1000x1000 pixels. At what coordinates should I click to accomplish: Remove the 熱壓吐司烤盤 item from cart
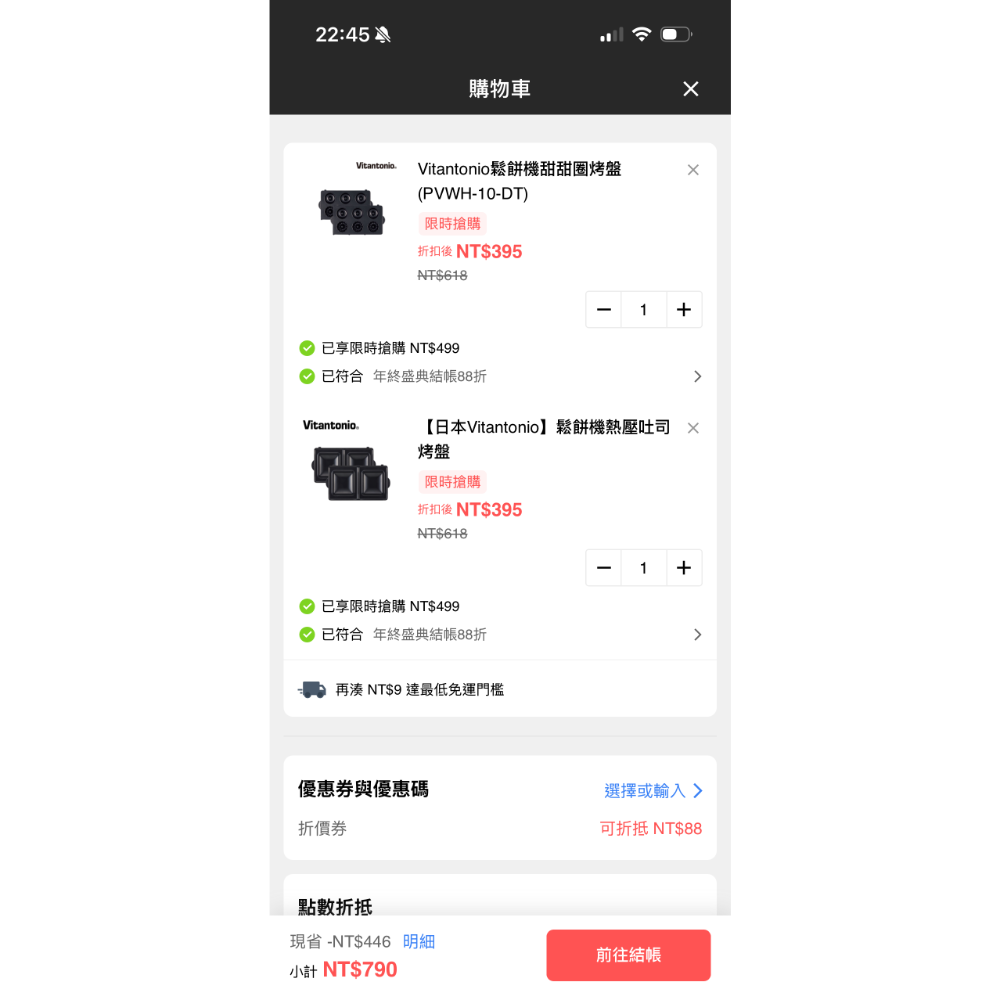(x=693, y=428)
